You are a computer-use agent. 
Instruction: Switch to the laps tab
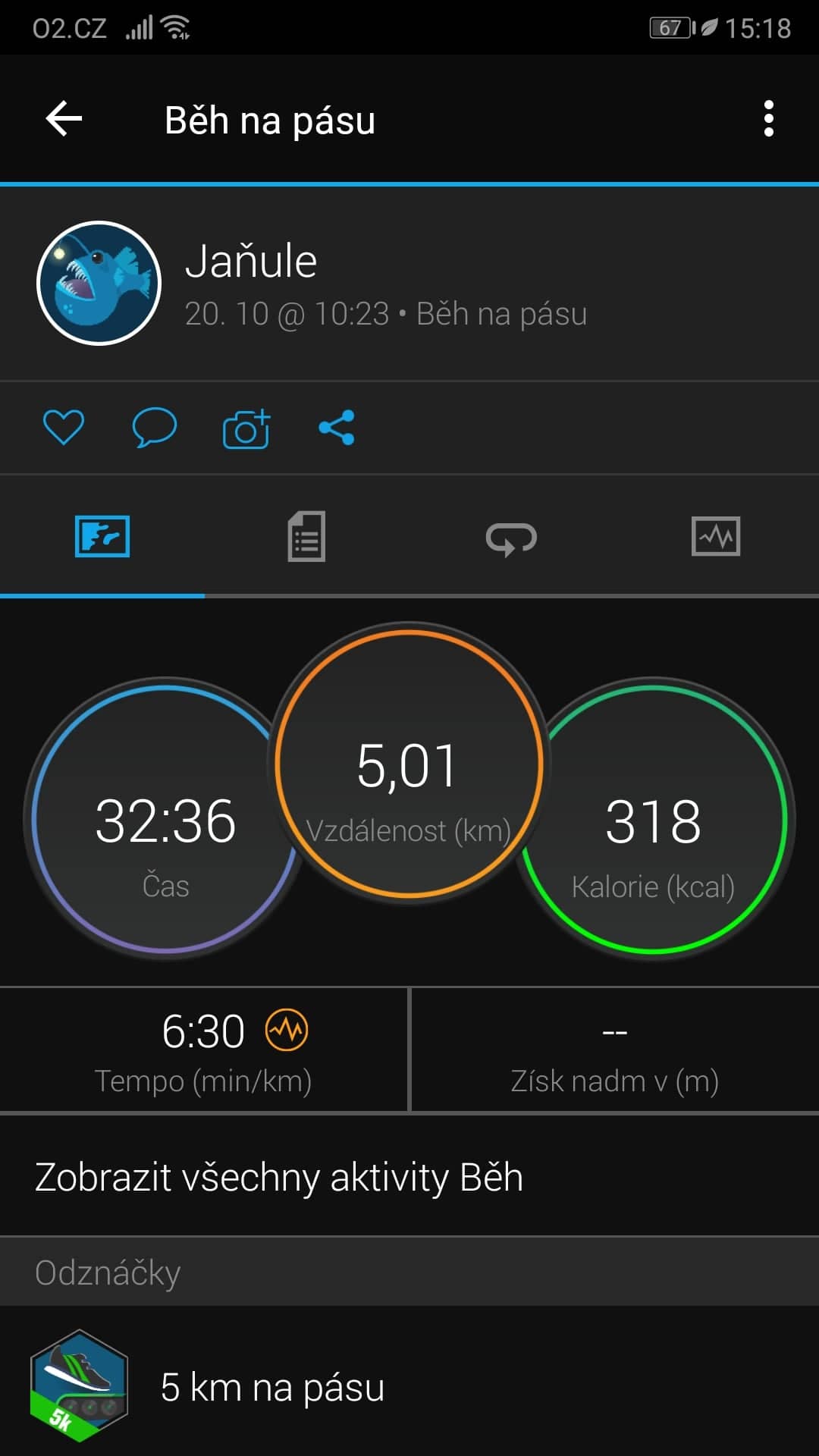(x=511, y=538)
